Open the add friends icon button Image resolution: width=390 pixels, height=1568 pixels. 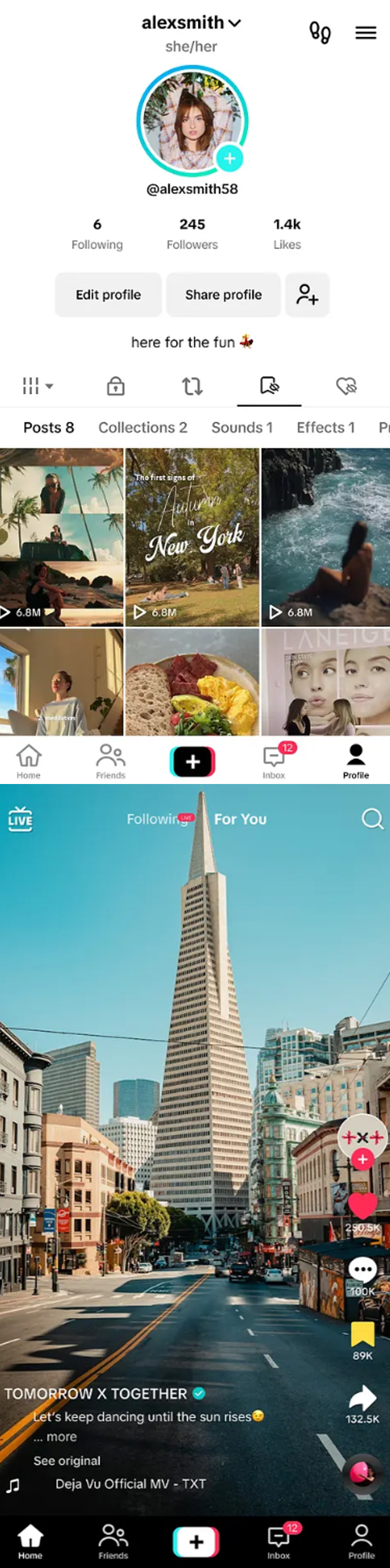[307, 295]
